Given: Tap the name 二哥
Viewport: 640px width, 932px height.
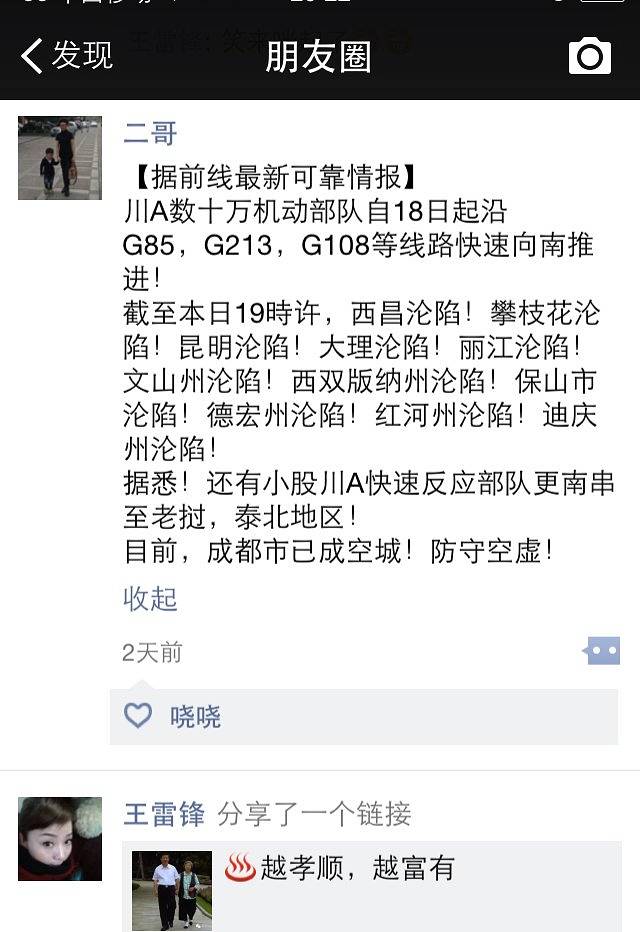Looking at the screenshot, I should (150, 133).
